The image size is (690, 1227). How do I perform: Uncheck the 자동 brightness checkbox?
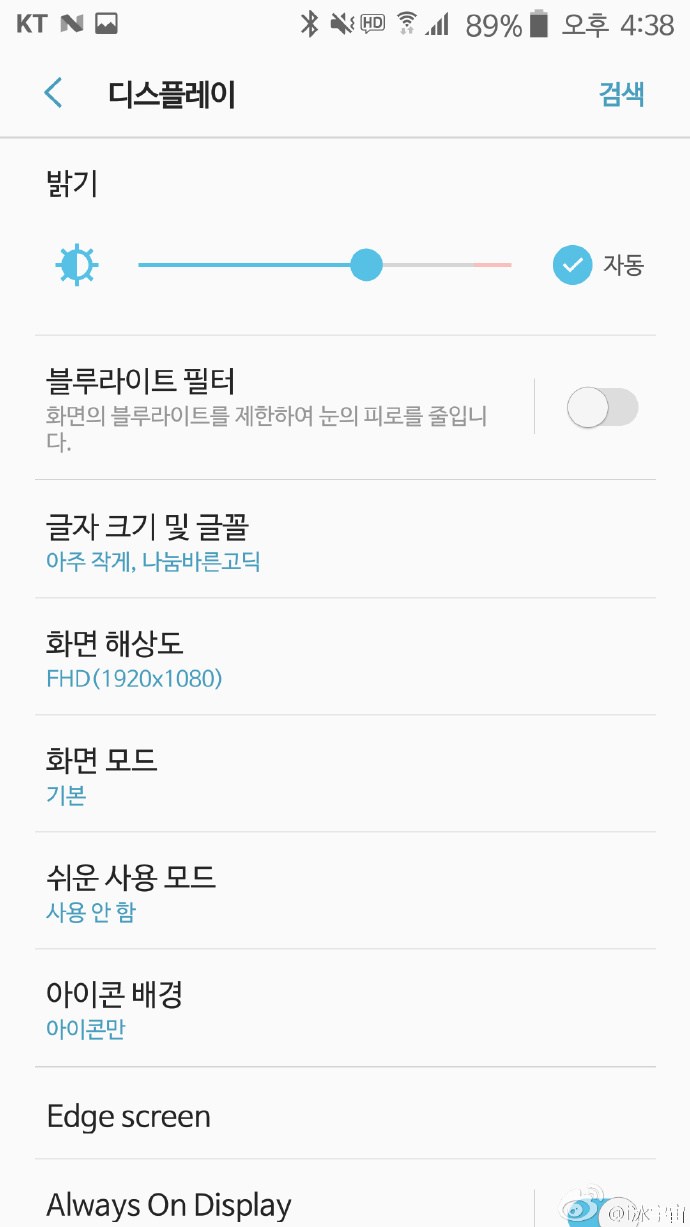pyautogui.click(x=572, y=265)
